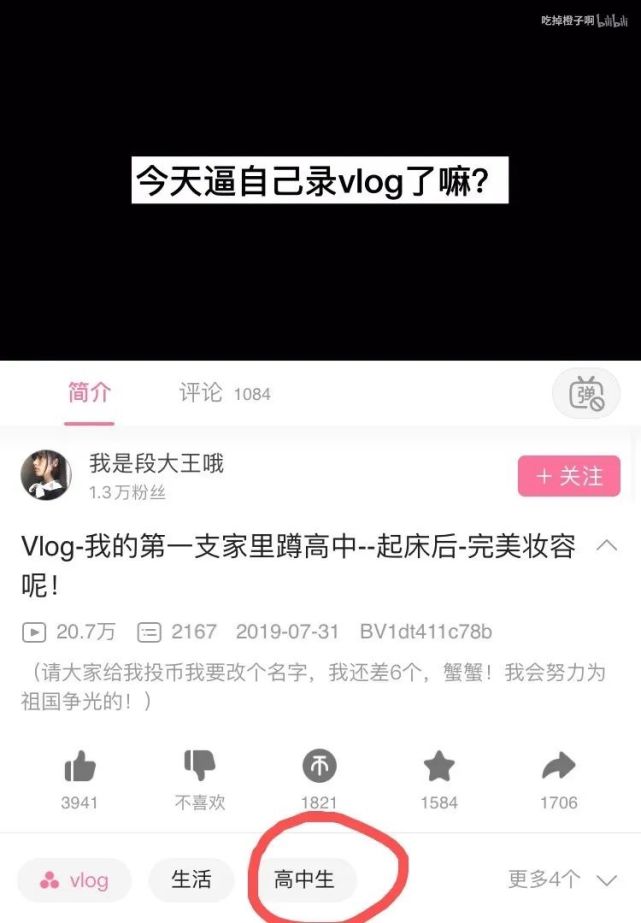This screenshot has width=641, height=923.
Task: Toggle the danmaku 弹 icon
Action: click(x=587, y=394)
